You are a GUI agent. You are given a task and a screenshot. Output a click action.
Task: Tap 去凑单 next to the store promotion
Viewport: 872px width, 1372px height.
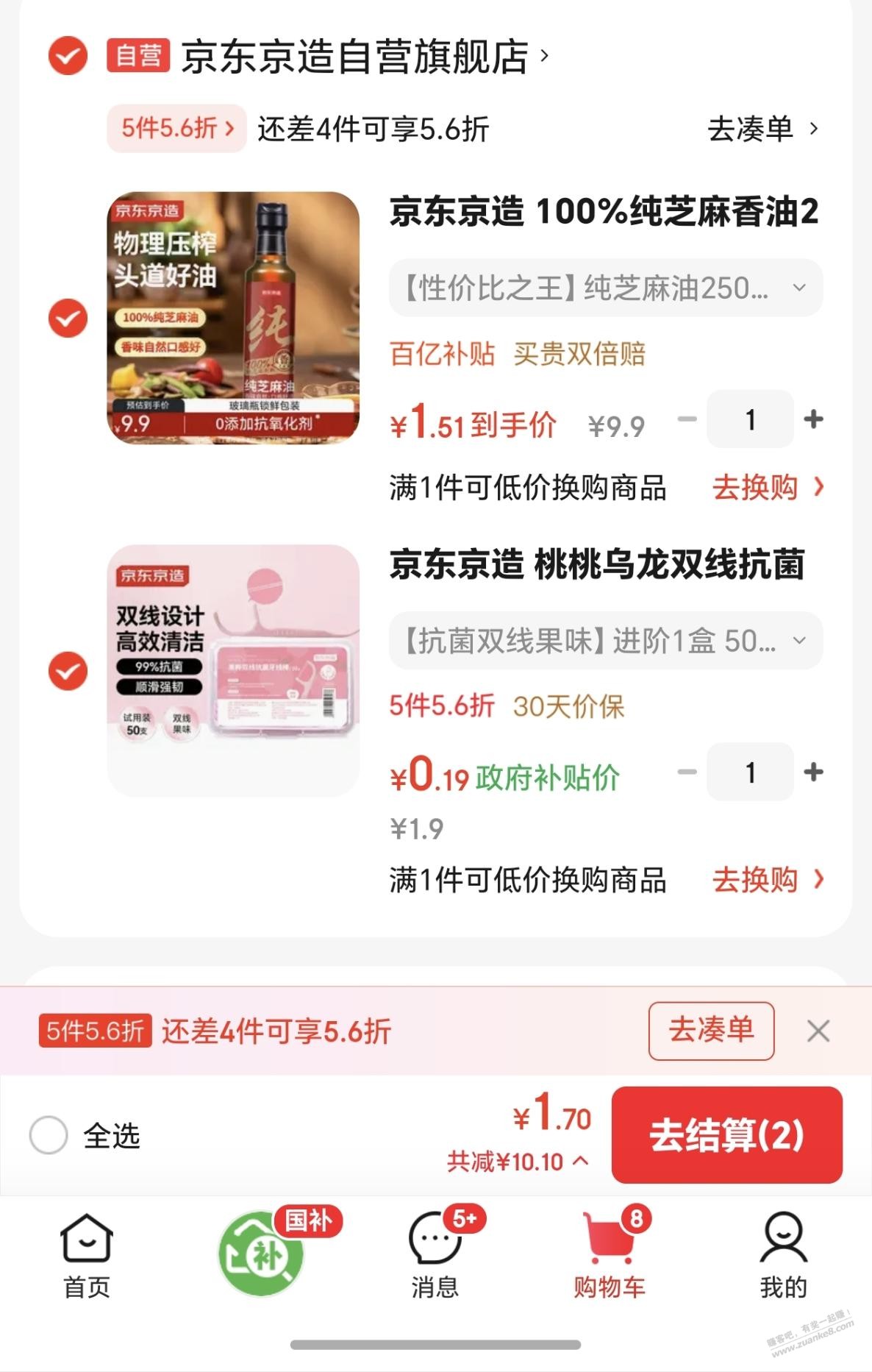[x=762, y=129]
